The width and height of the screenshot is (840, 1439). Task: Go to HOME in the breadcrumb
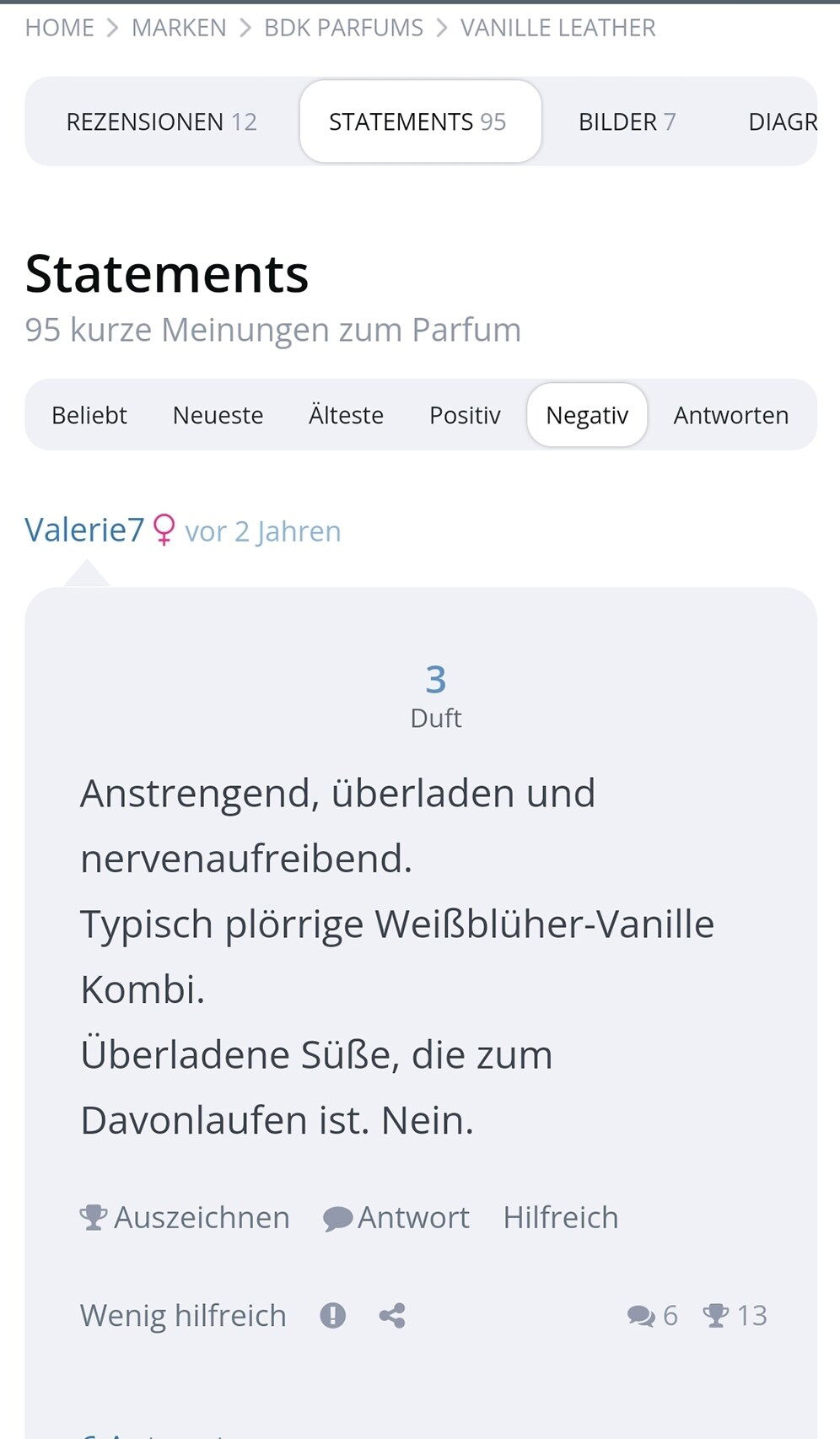click(x=59, y=28)
